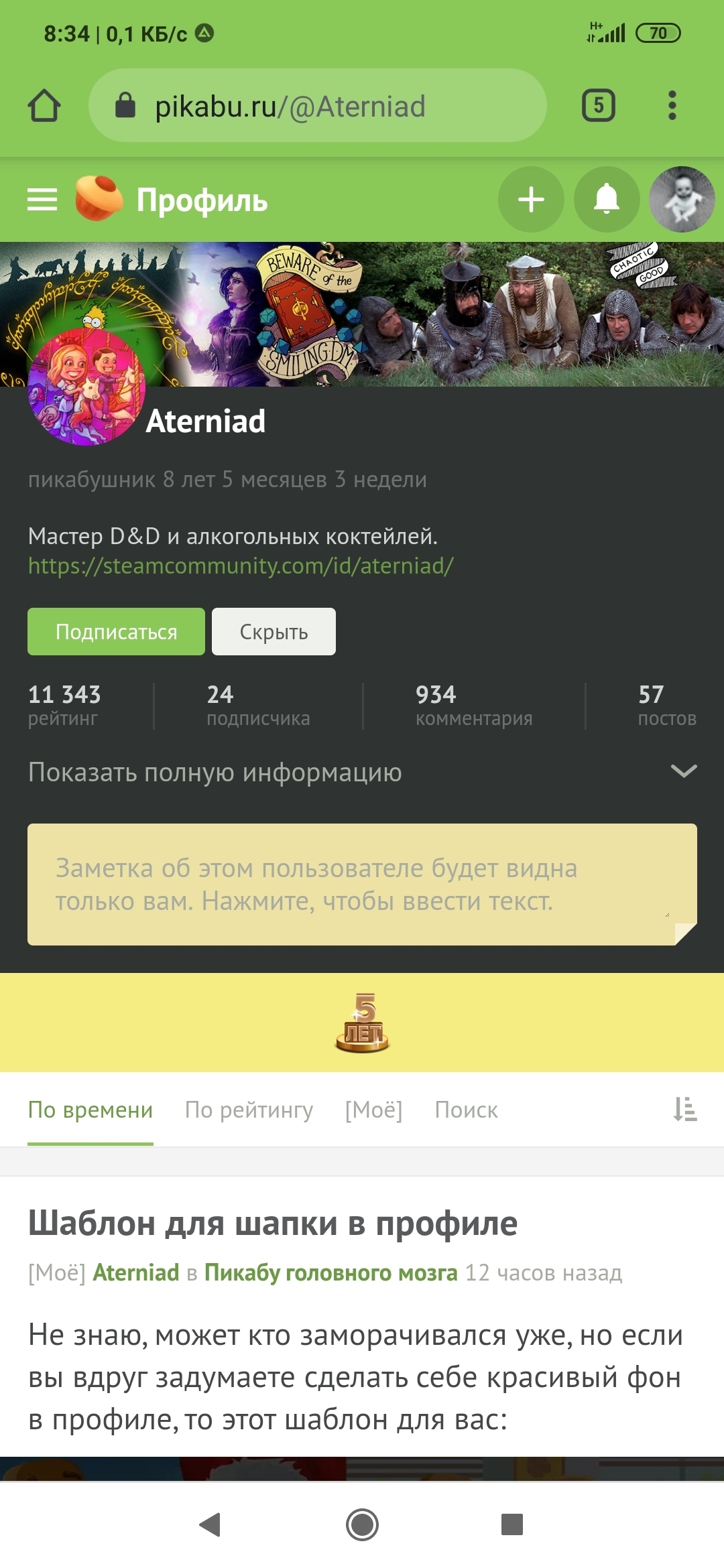Screen dimensions: 724x1568
Task: Expand Показать полную информацию
Action: 362,772
